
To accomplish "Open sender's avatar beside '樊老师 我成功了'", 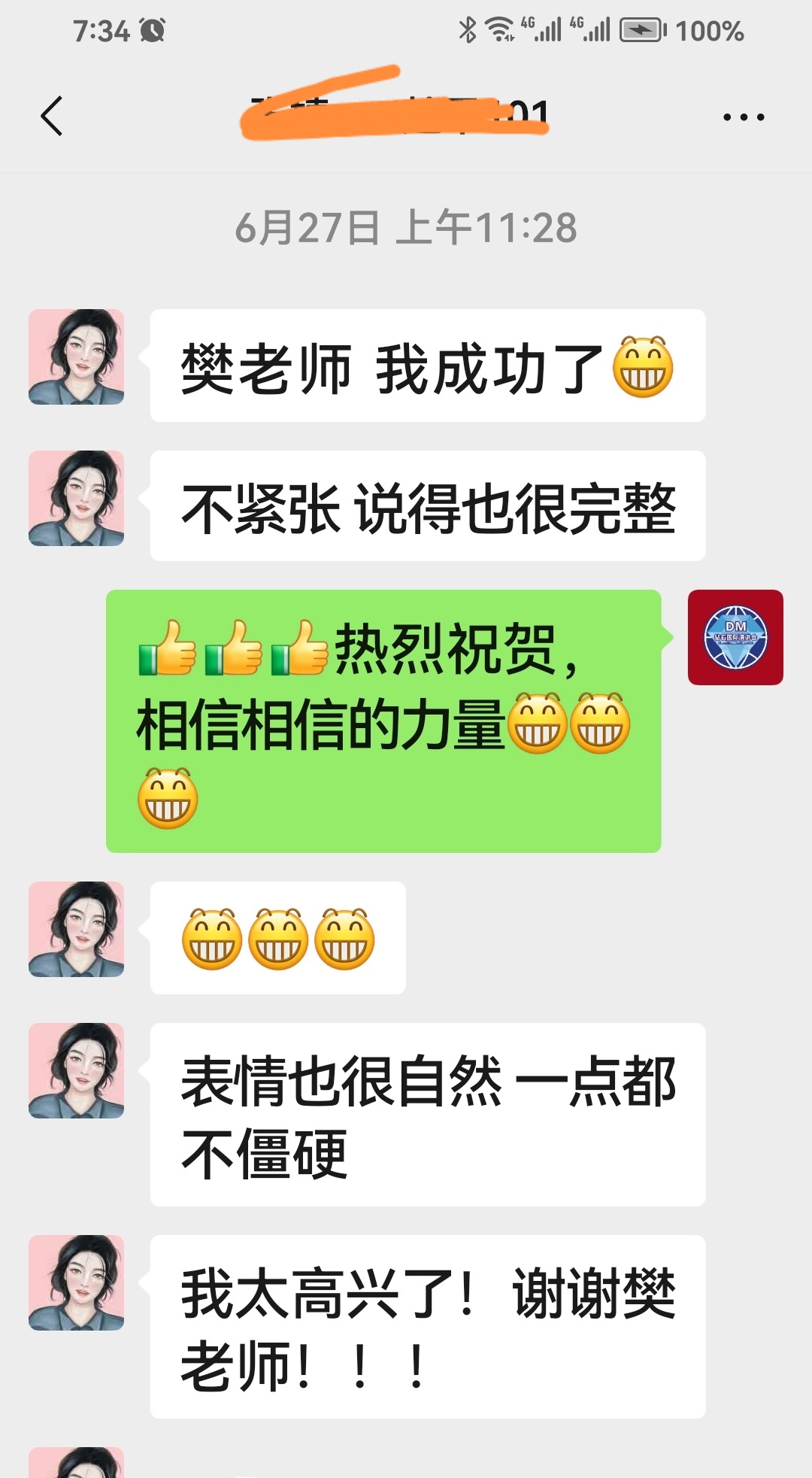I will click(x=76, y=357).
